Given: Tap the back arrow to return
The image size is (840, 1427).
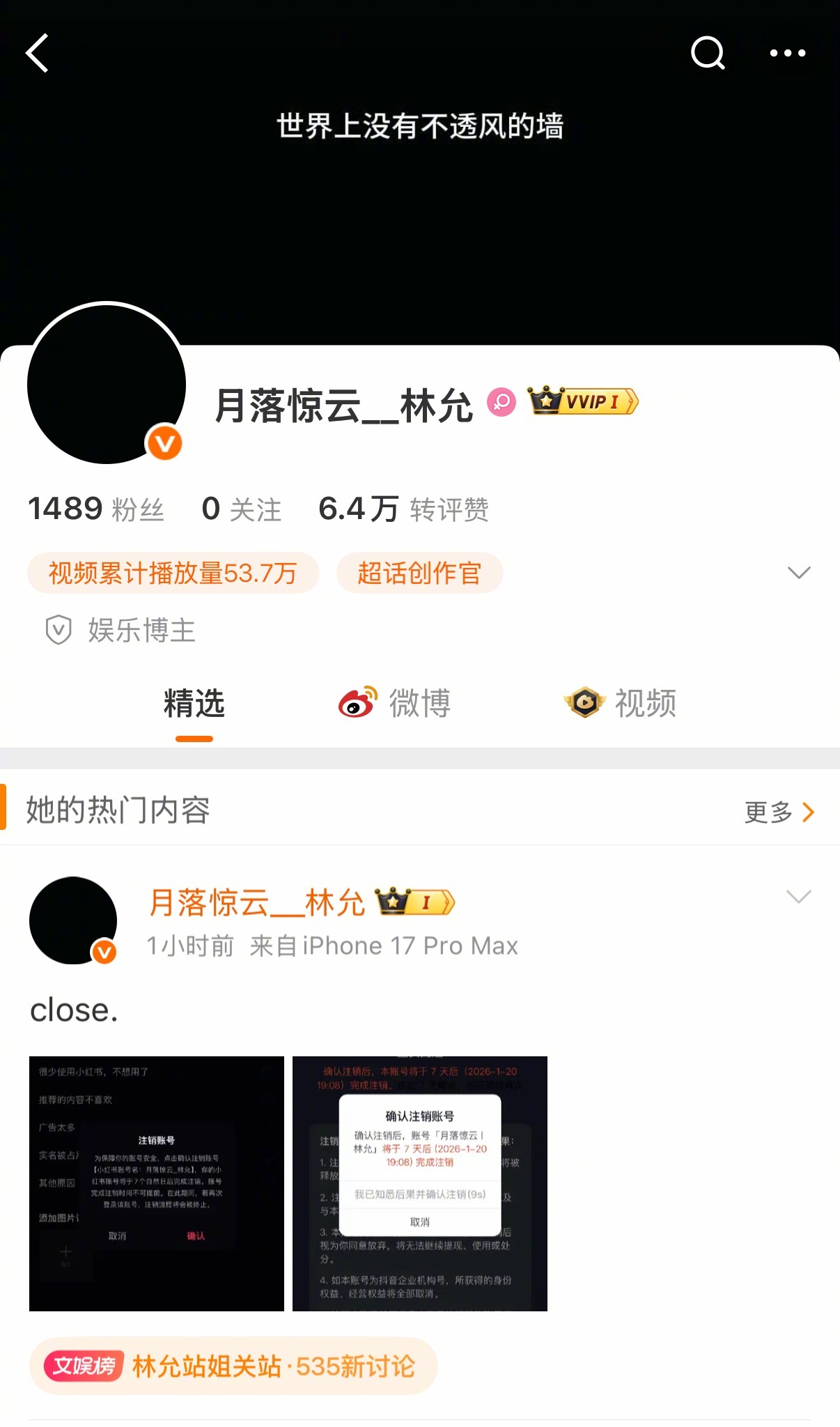Looking at the screenshot, I should pos(38,54).
